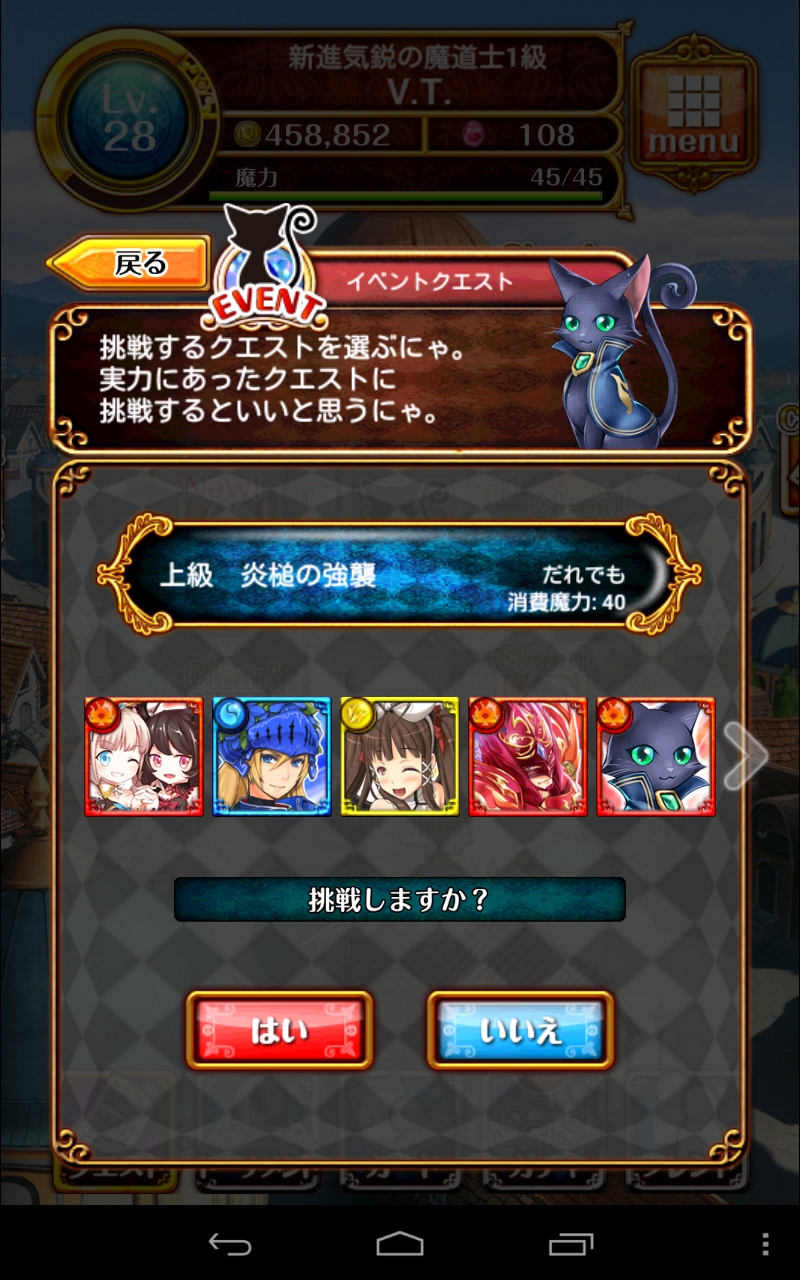The image size is (800, 1280).
Task: Select the blue-helmet knight card
Action: [272, 757]
